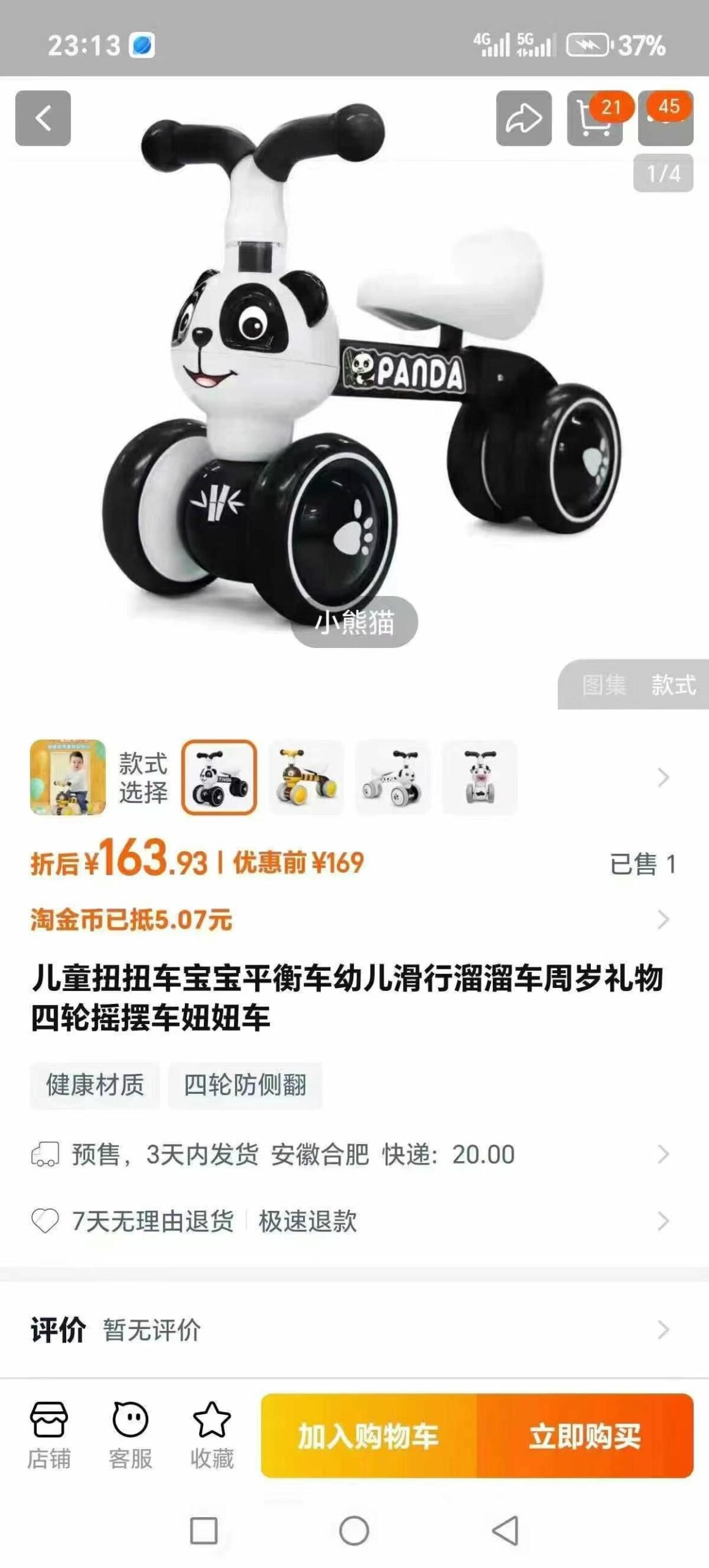Viewport: 709px width, 1568px height.
Task: Tap 立即购买 to buy now
Action: pos(585,1436)
